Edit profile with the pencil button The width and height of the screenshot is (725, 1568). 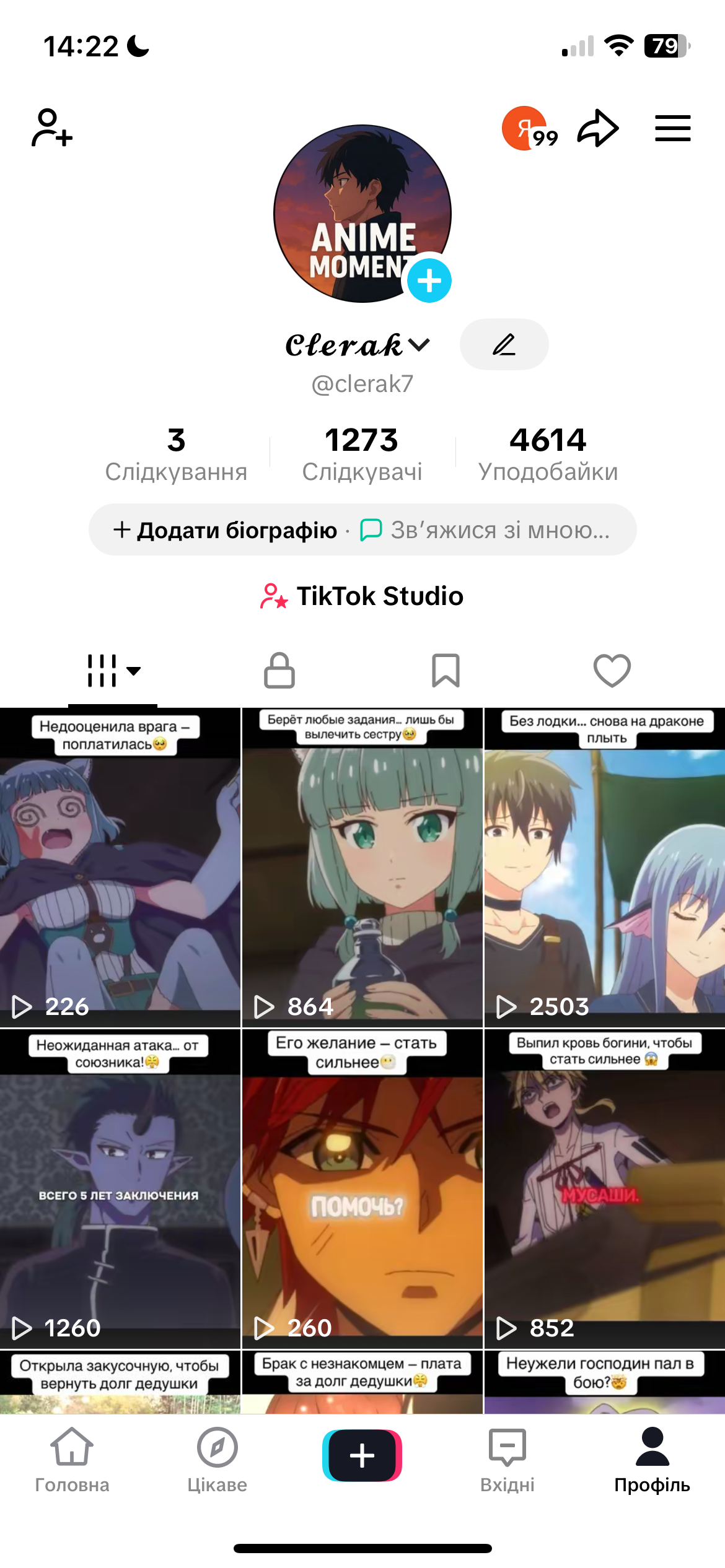click(x=504, y=344)
